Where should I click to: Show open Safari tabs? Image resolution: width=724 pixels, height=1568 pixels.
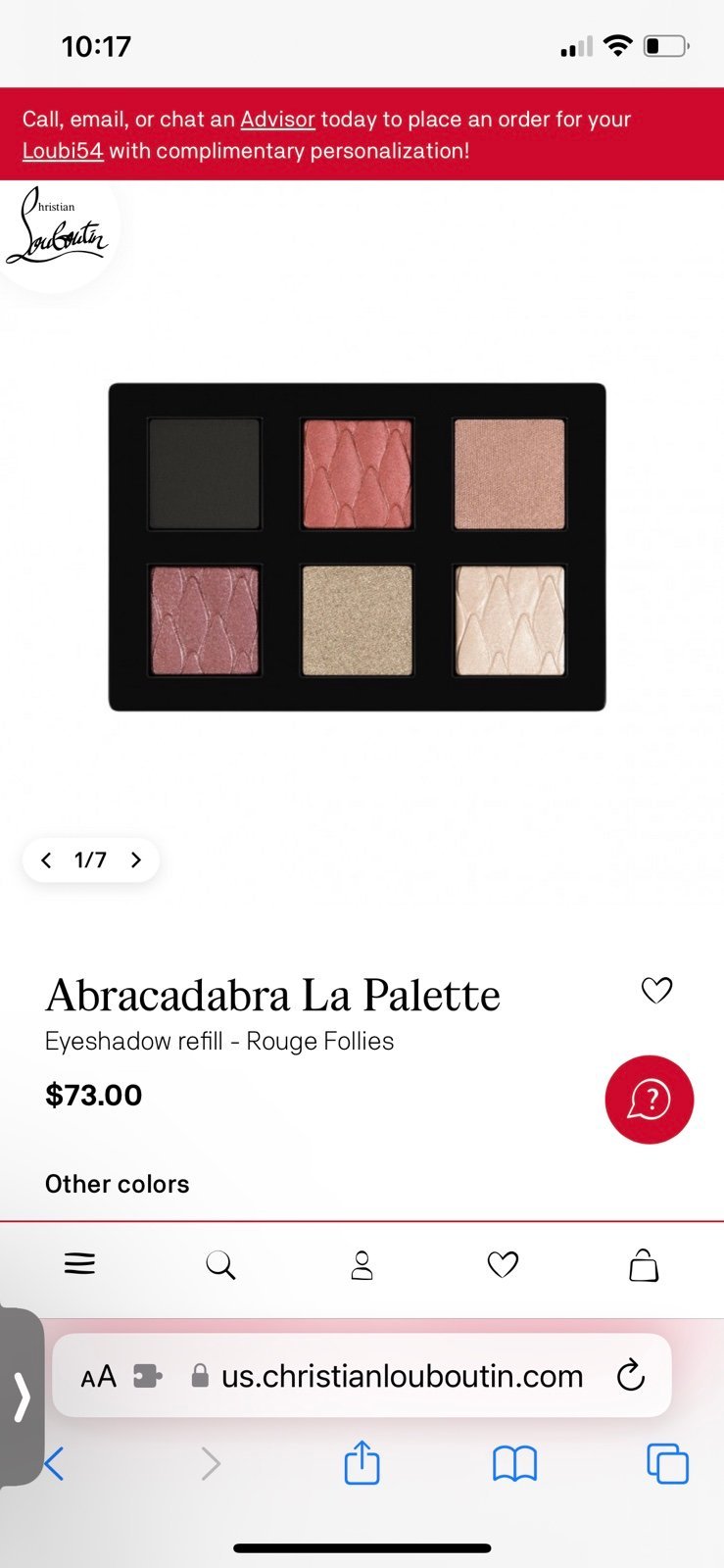(667, 1464)
